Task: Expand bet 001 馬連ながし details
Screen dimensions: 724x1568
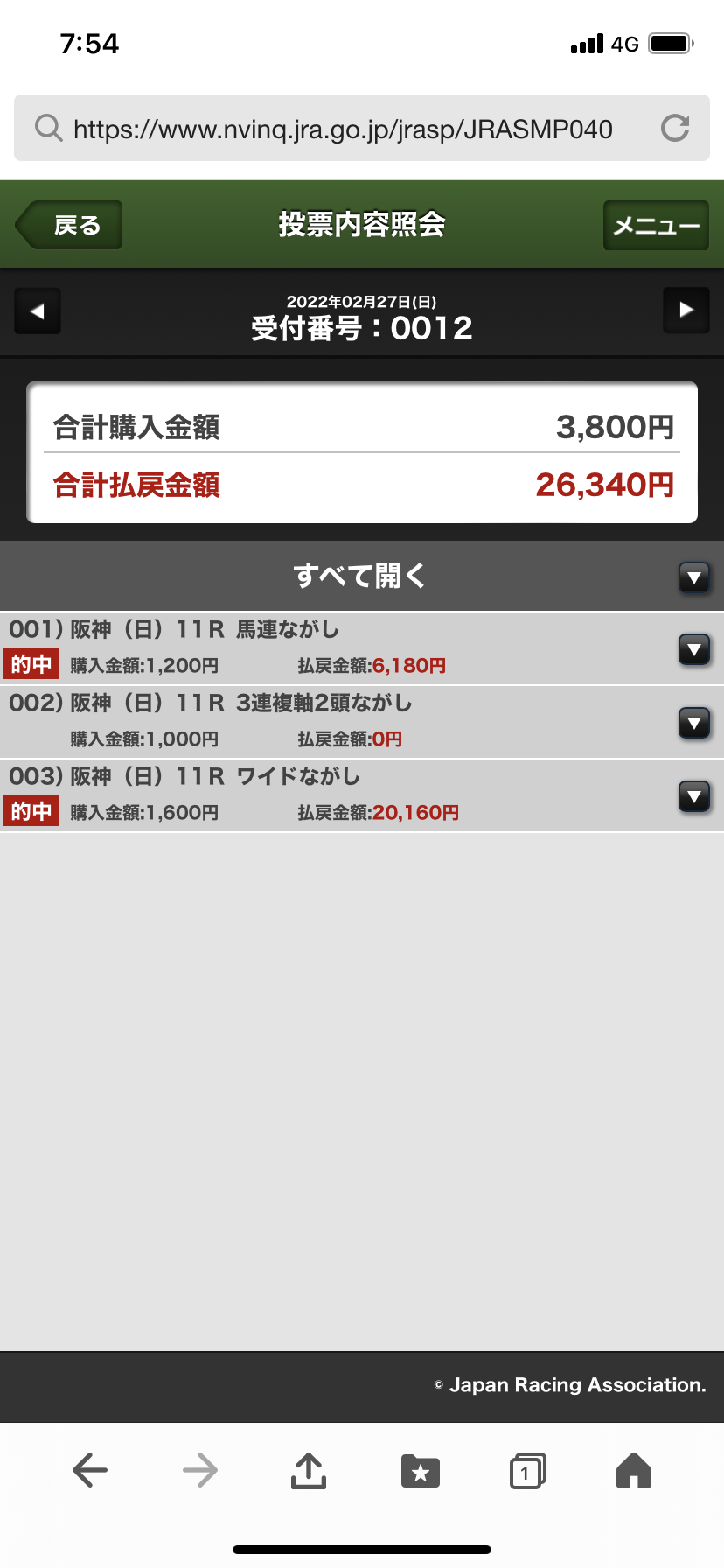Action: click(x=694, y=649)
